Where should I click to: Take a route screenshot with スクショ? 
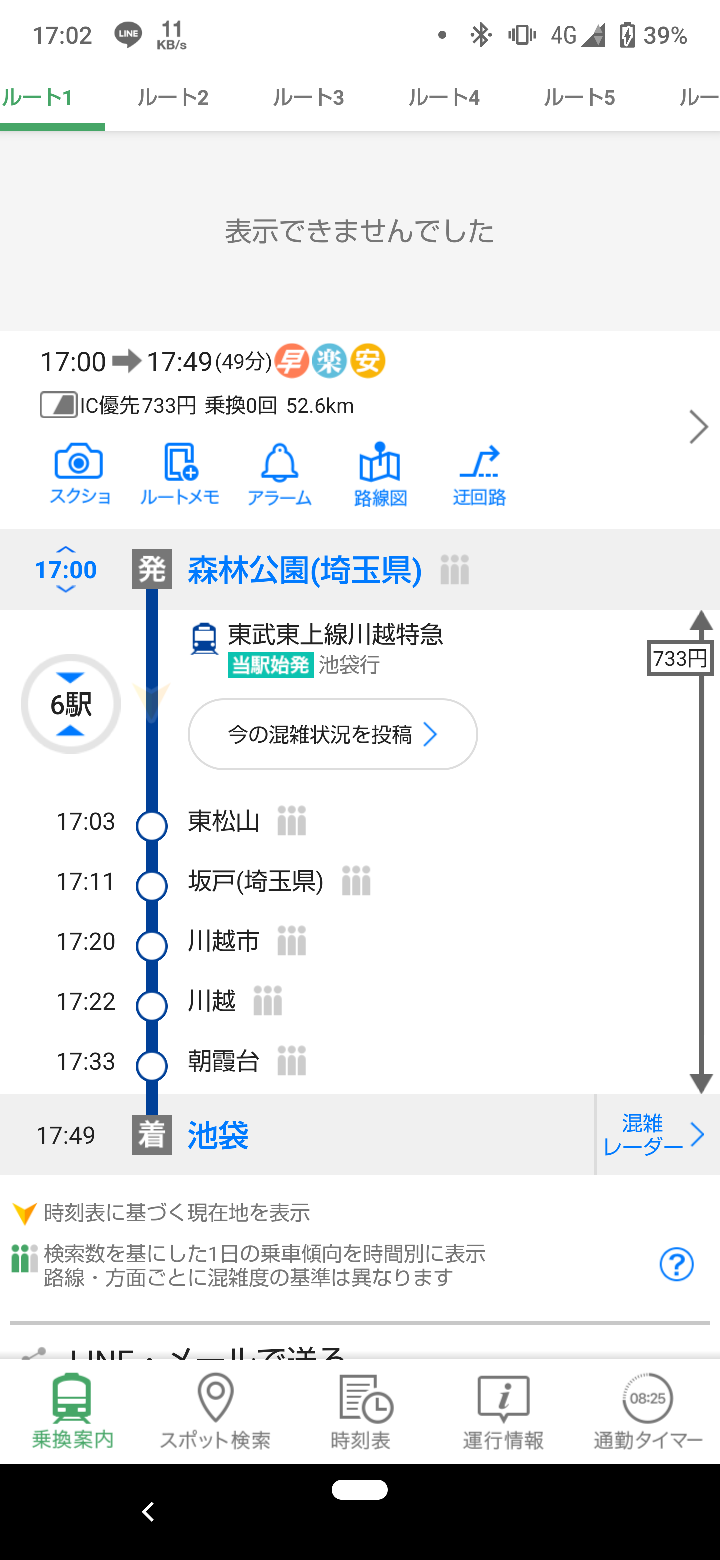pos(80,475)
